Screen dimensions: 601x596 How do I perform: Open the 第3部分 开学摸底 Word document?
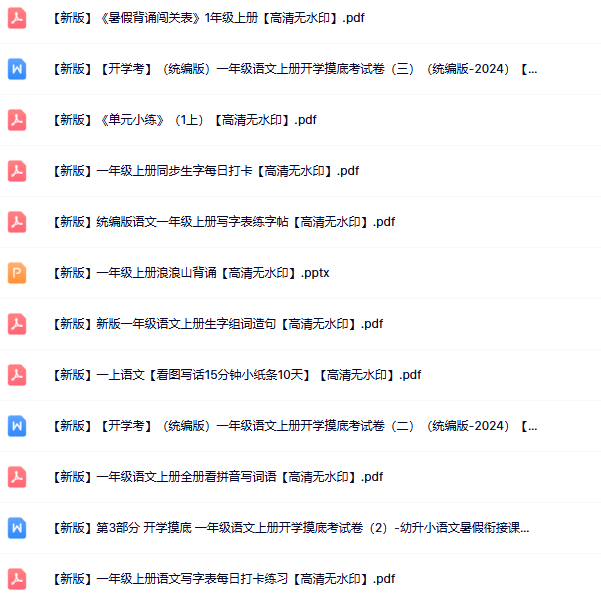tap(290, 529)
